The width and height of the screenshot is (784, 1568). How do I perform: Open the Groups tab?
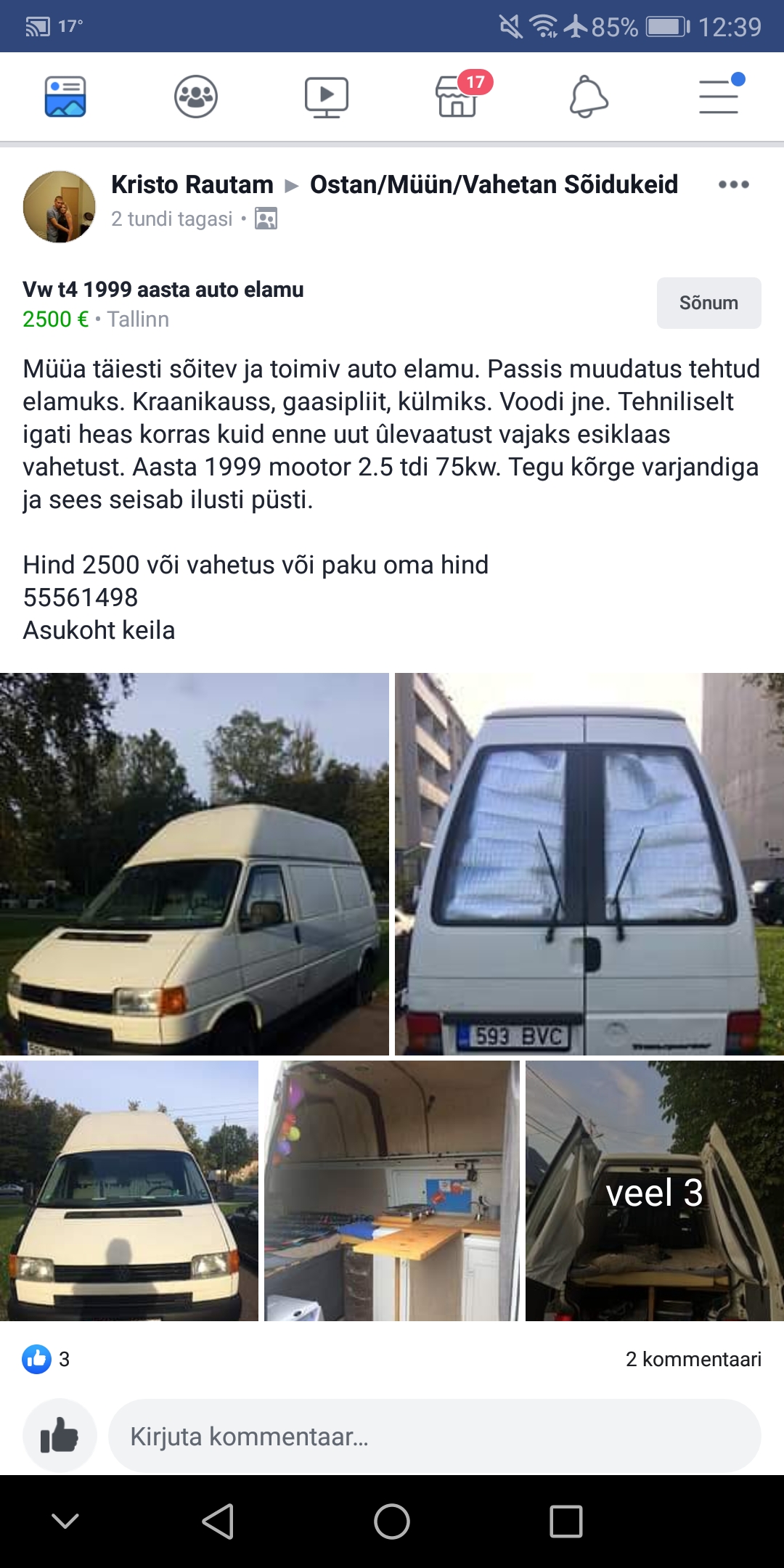[x=196, y=97]
